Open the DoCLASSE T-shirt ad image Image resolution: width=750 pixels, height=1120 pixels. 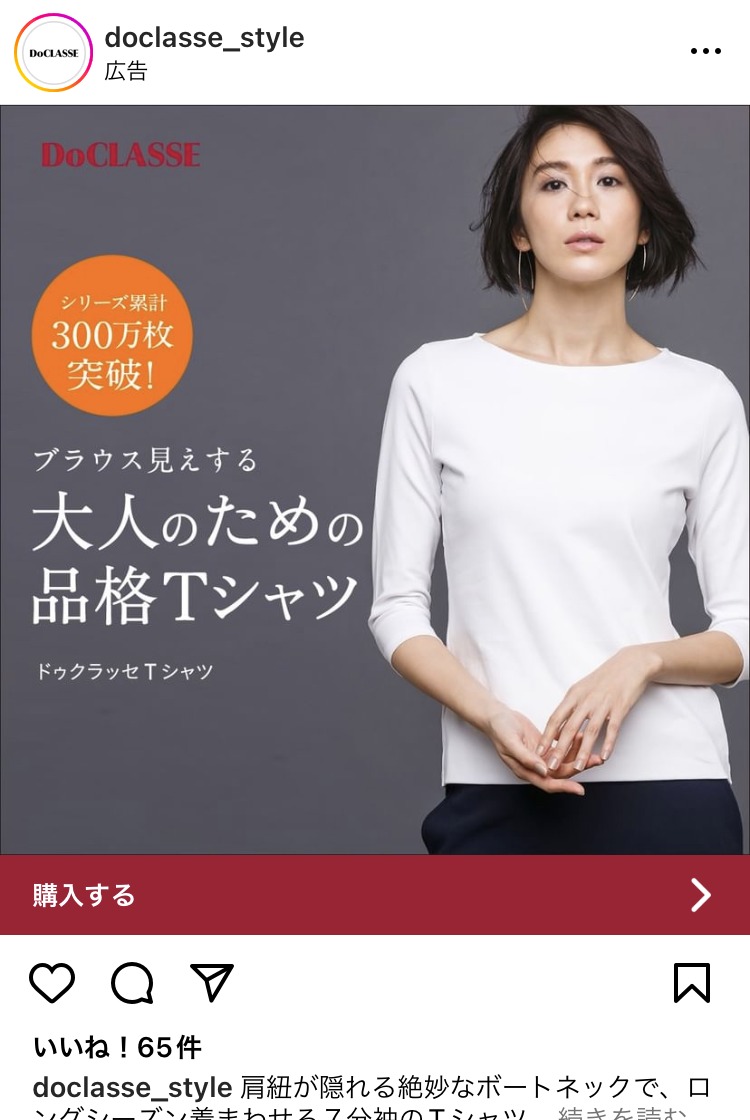[374, 480]
